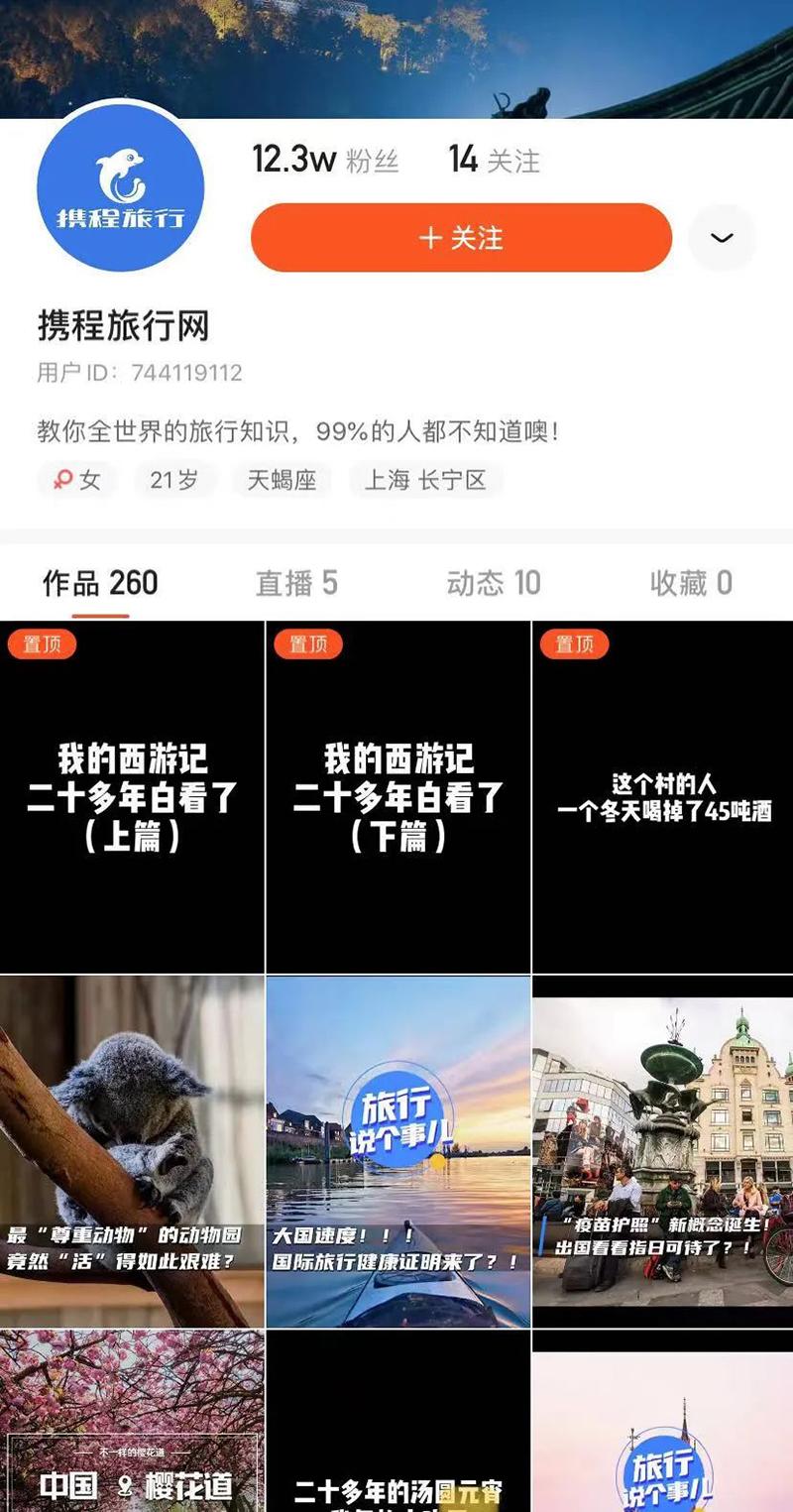Image resolution: width=793 pixels, height=1512 pixels.
Task: Open the 中国樱花道 video
Action: 132,1423
